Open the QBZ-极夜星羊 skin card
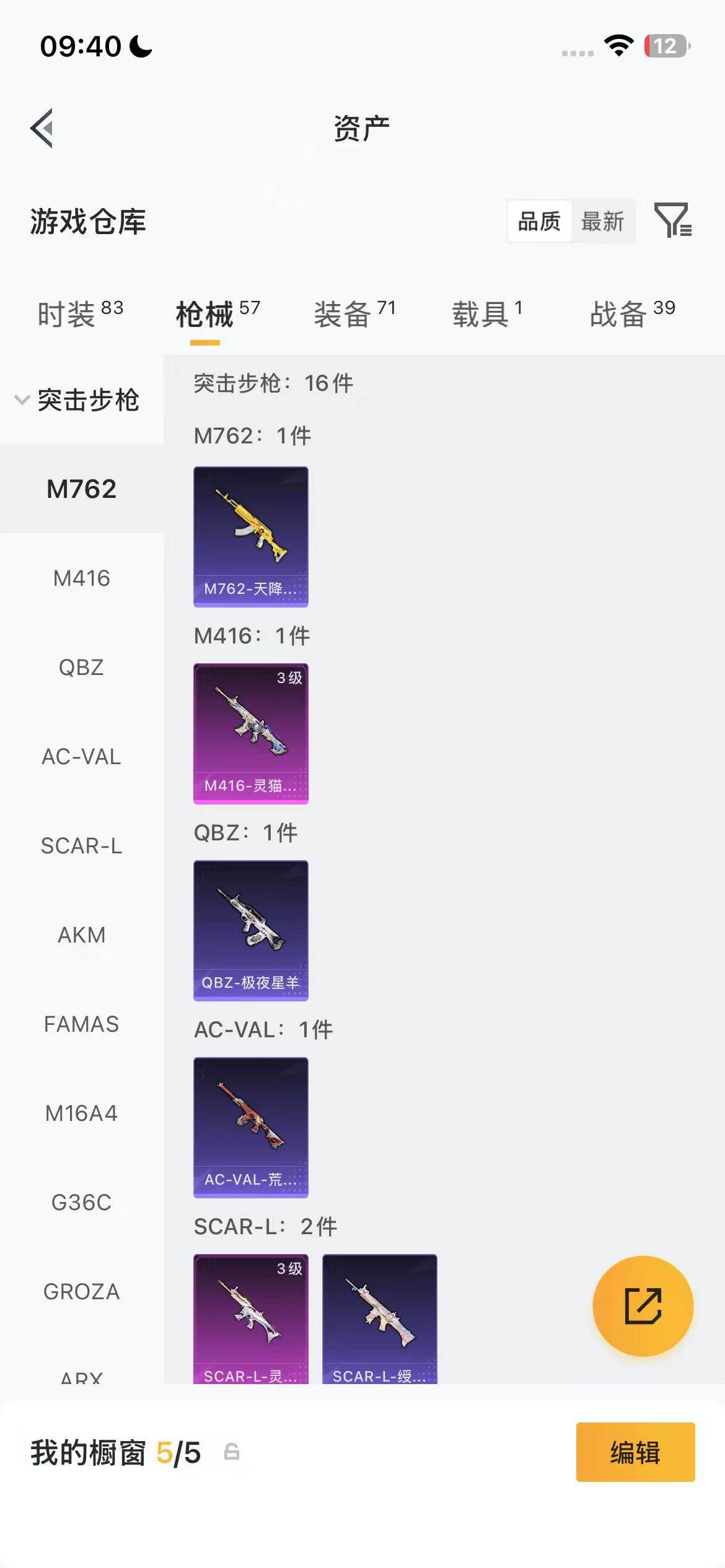 pyautogui.click(x=250, y=930)
